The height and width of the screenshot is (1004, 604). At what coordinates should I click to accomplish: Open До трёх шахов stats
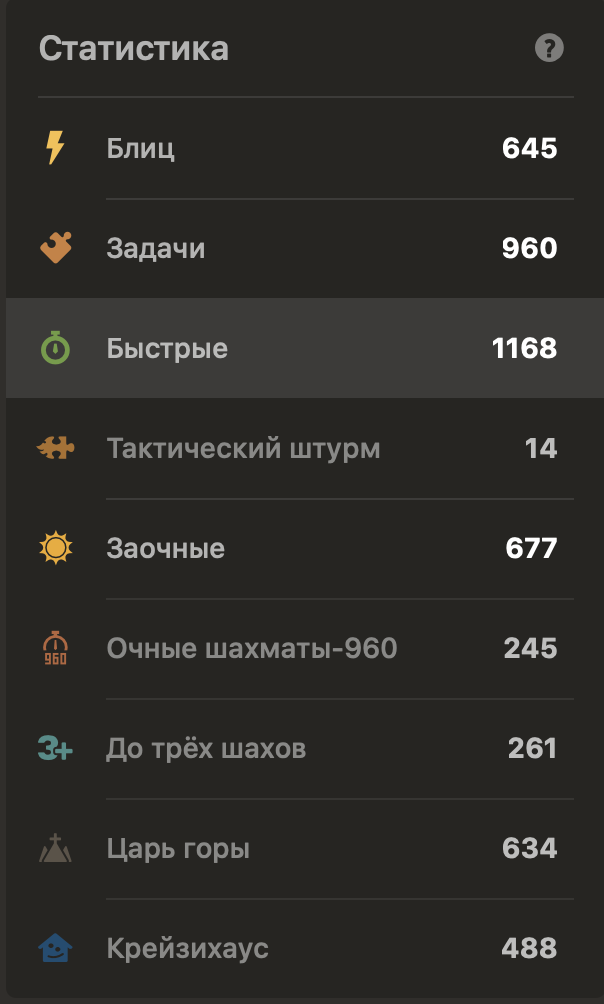[305, 748]
